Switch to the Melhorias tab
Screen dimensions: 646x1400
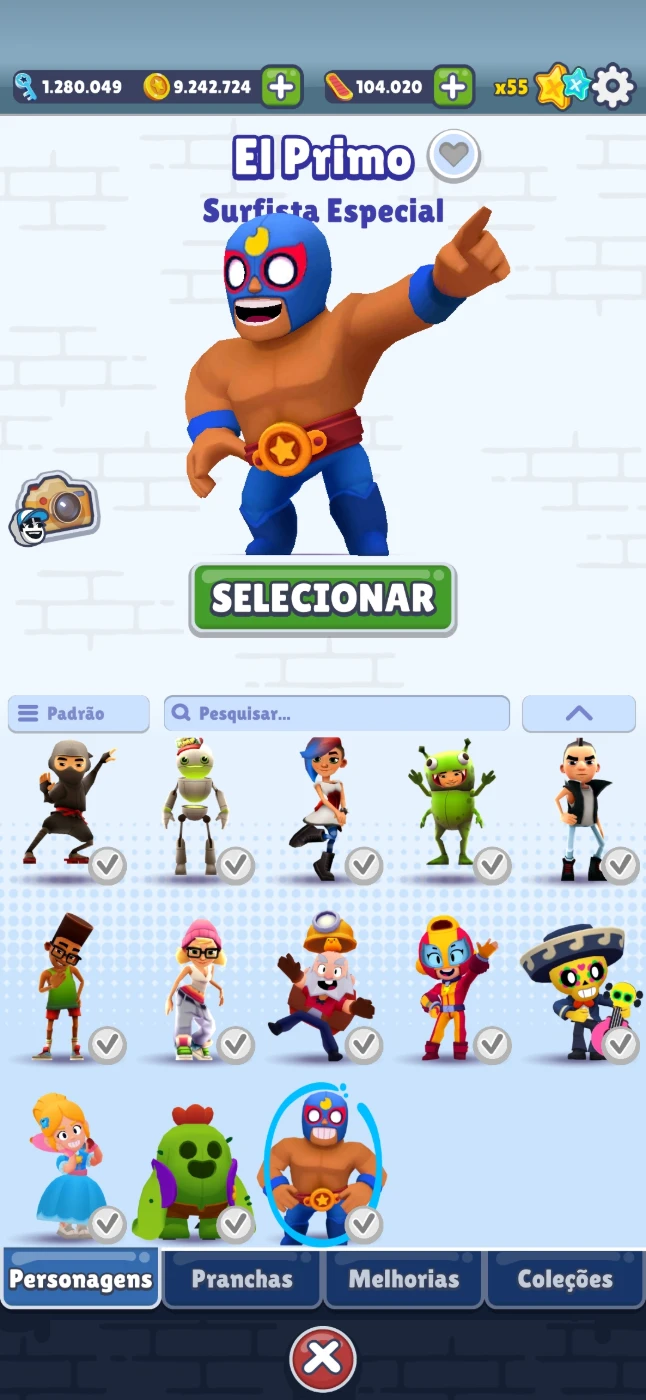pos(404,1278)
